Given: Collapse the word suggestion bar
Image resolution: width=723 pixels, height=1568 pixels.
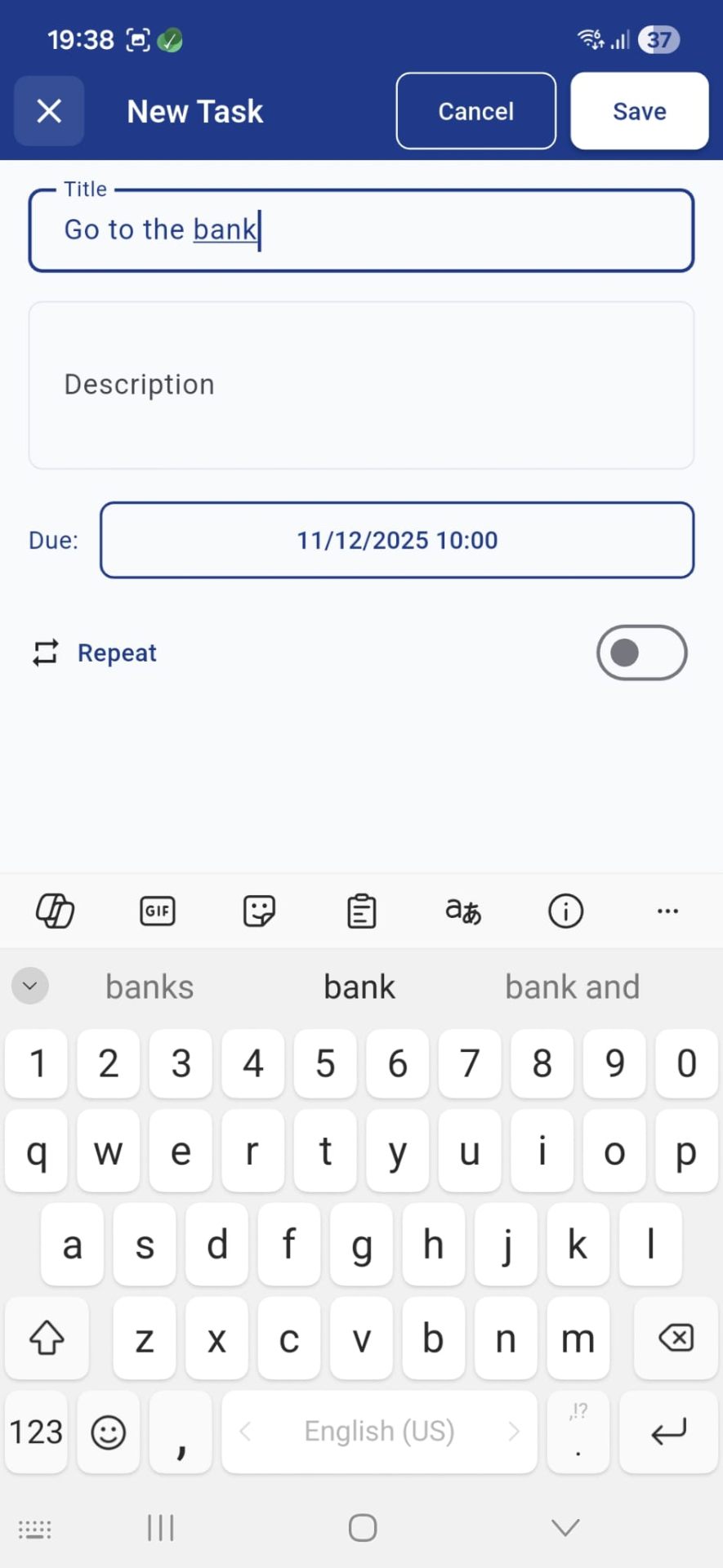Looking at the screenshot, I should tap(29, 986).
